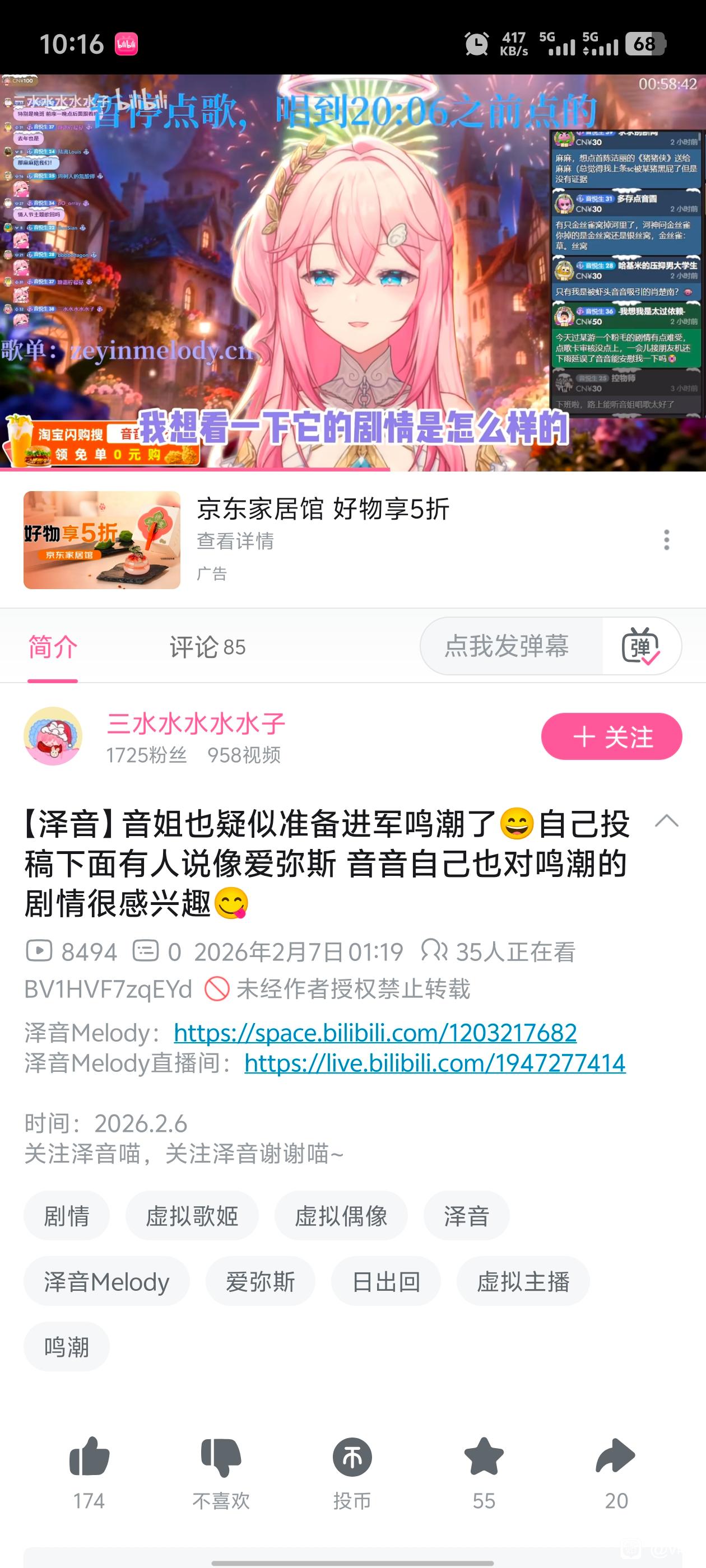Image resolution: width=706 pixels, height=1568 pixels.
Task: Open the ad's three-dot overflow menu
Action: tap(666, 540)
